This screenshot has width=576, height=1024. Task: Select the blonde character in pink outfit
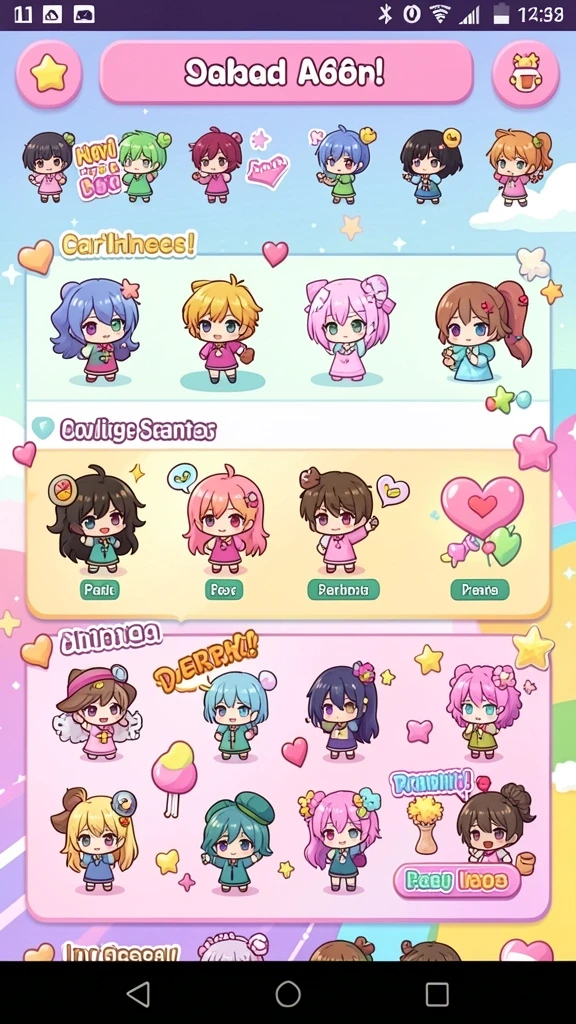coord(222,330)
